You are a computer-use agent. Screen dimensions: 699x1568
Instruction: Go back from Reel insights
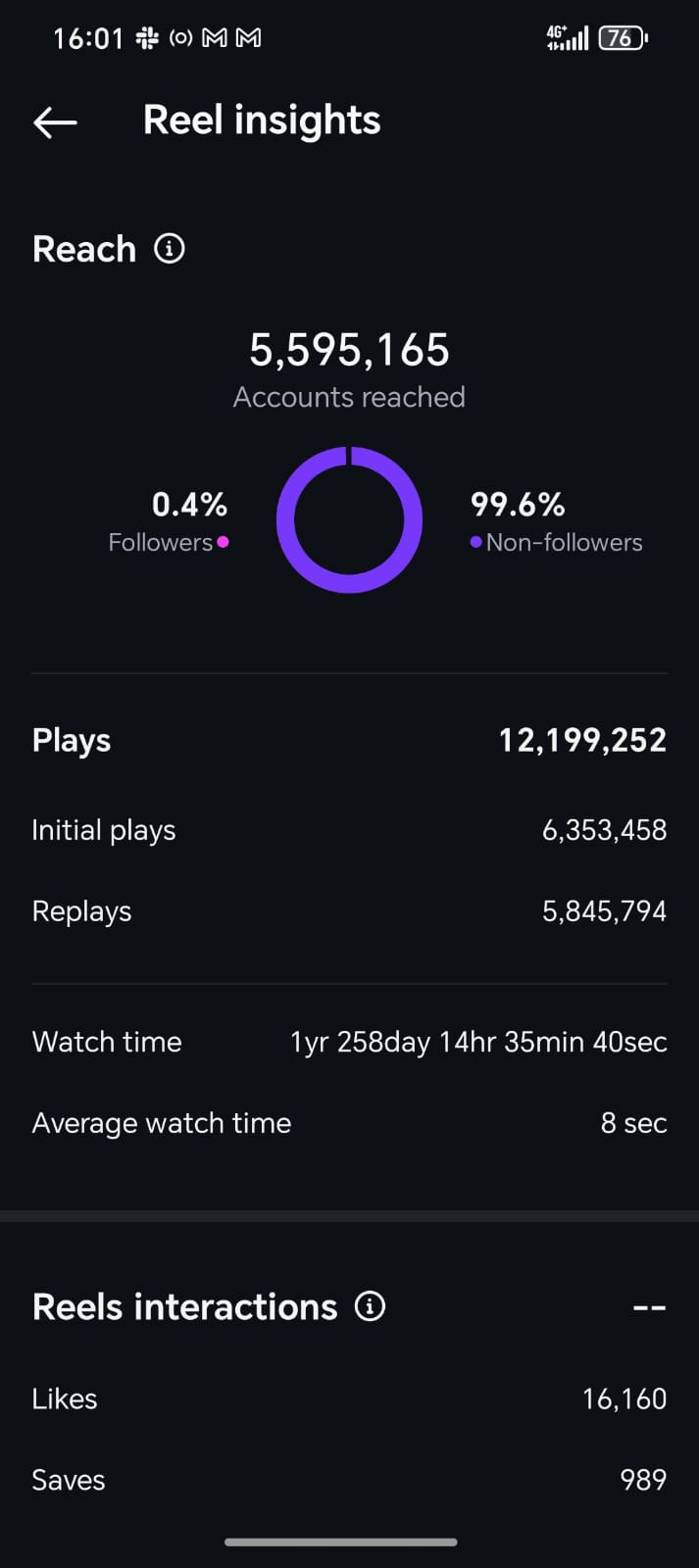[x=55, y=122]
